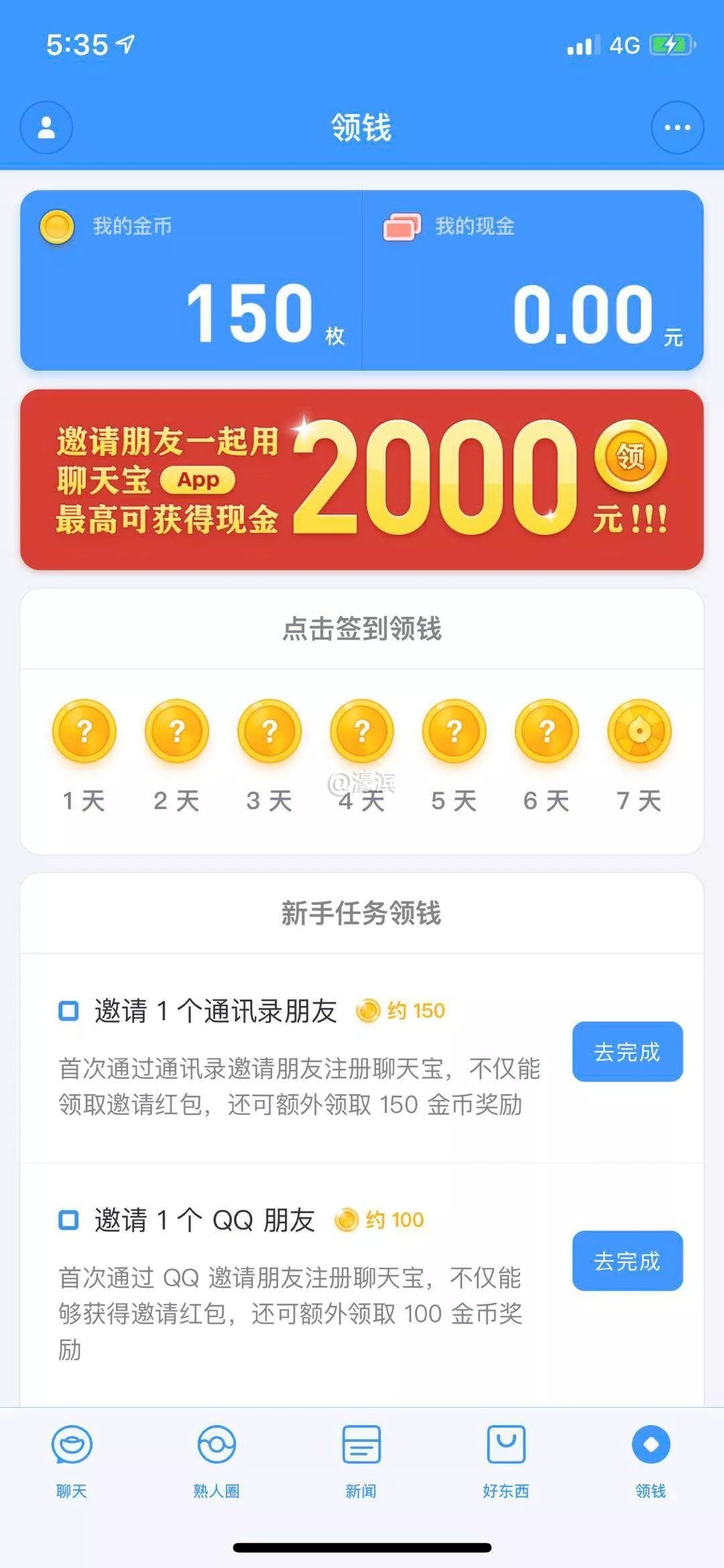Open the 2000元 invite friends banner
The width and height of the screenshot is (724, 1568).
click(362, 480)
